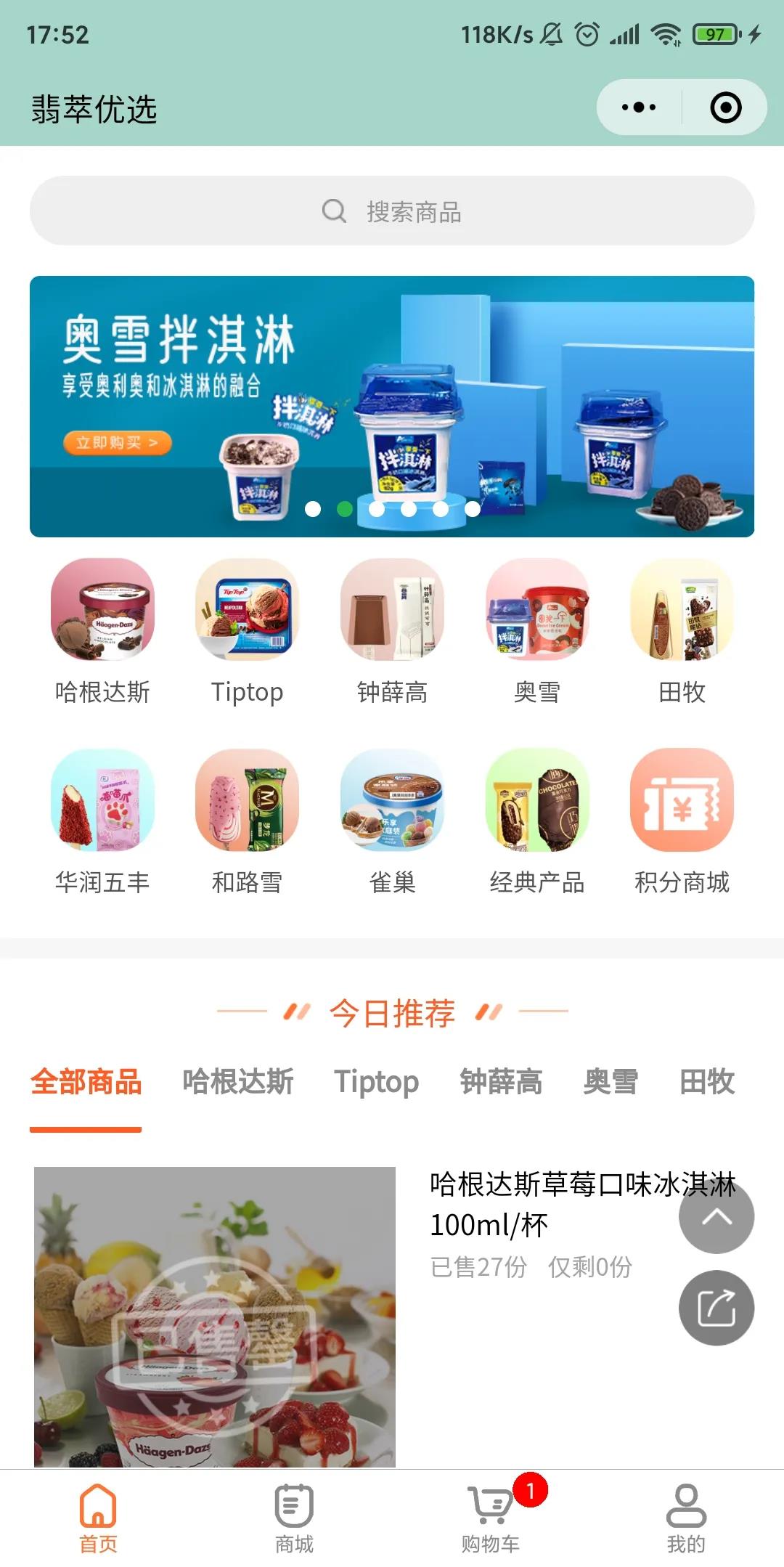
Task: Tap the back-to-top arrow button
Action: 716,1216
